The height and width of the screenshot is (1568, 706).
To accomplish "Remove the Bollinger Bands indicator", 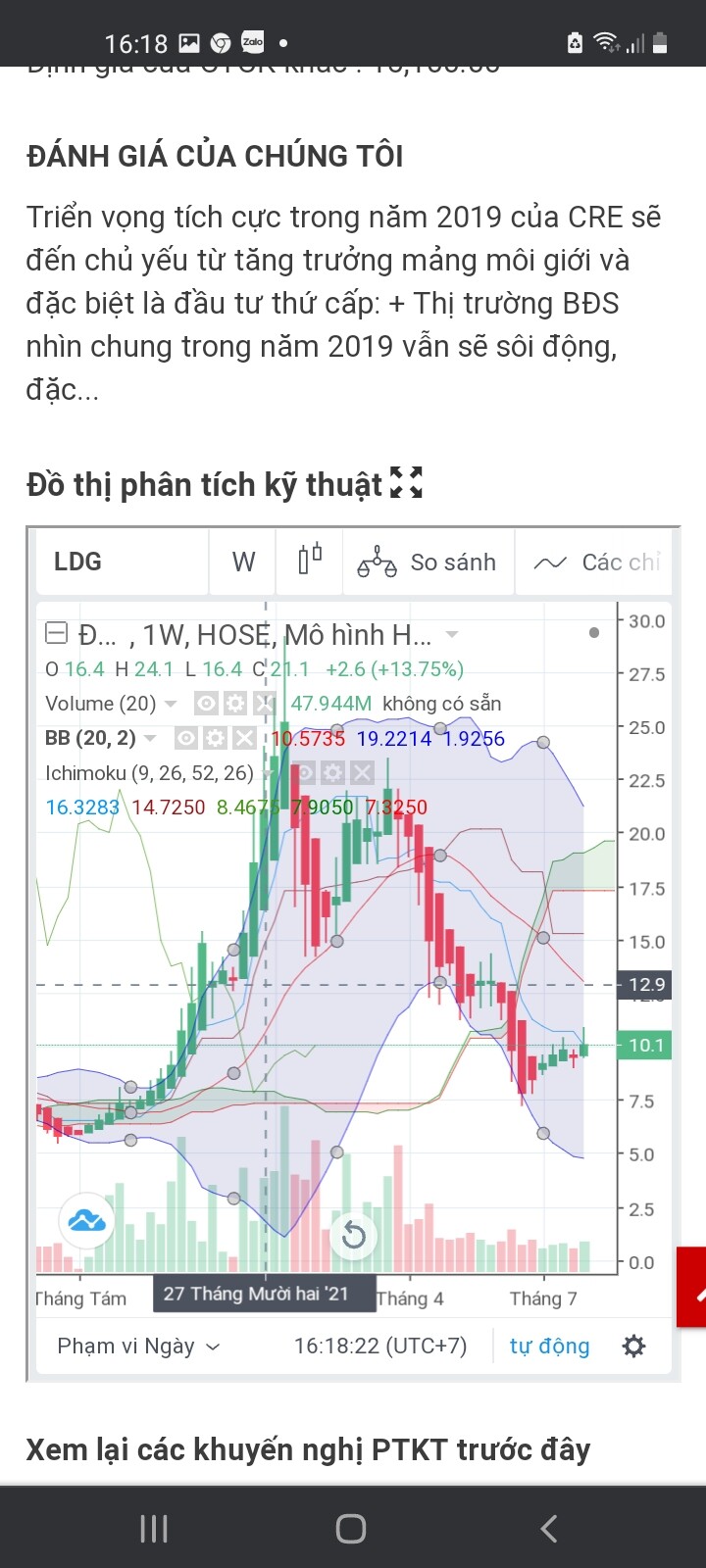I will 244,738.
